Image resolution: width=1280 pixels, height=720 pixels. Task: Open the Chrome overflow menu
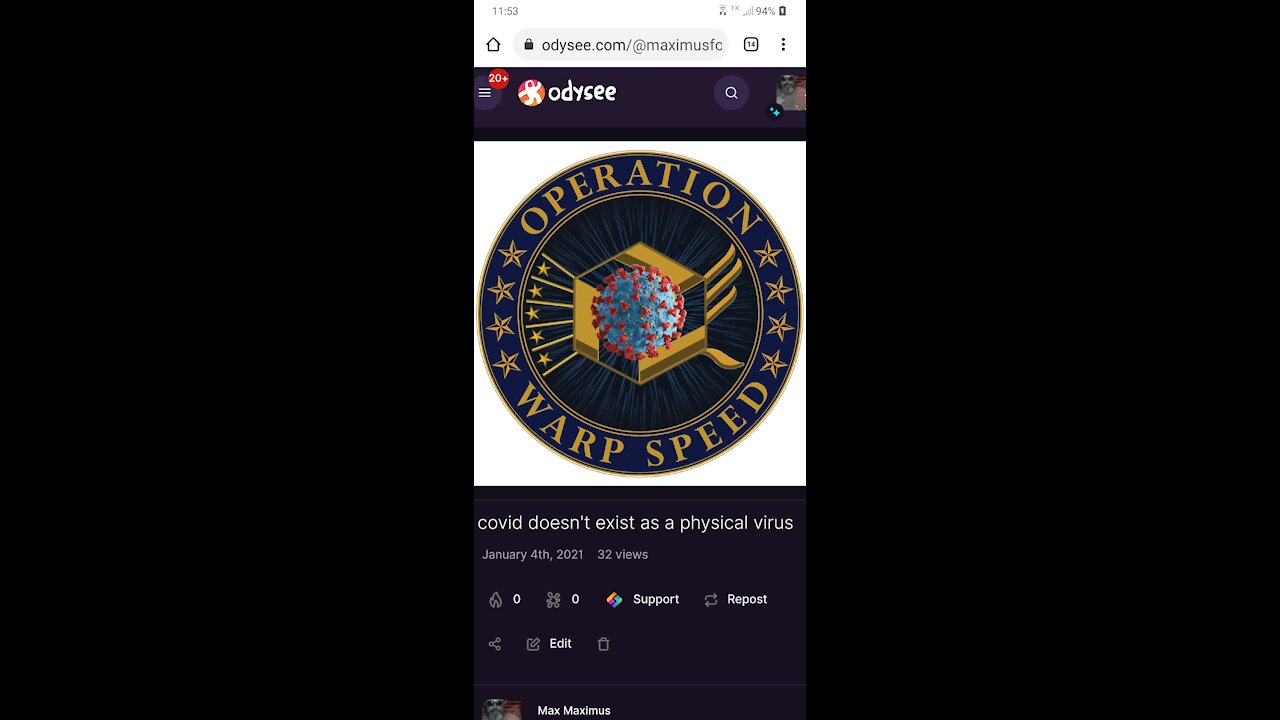click(783, 45)
